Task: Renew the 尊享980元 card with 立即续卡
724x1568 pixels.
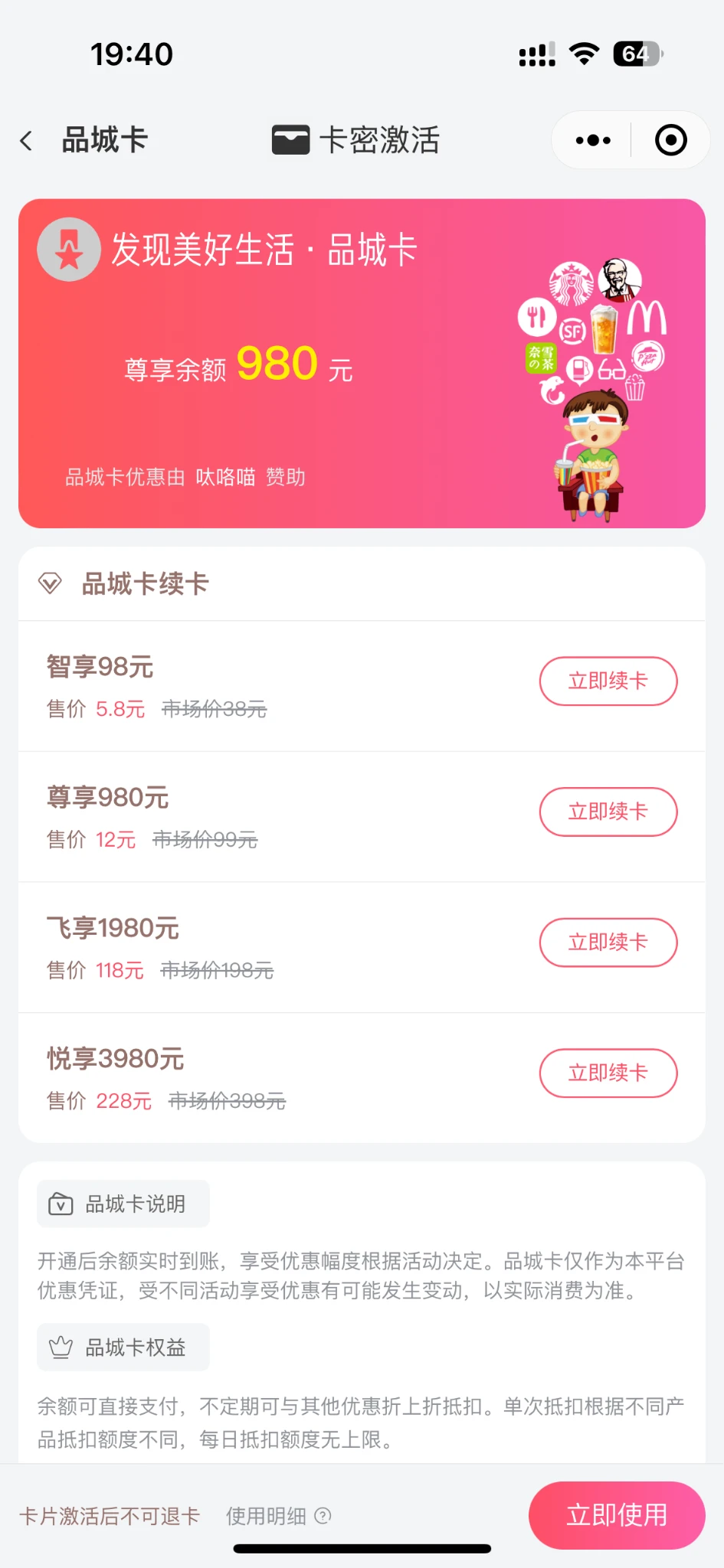Action: tap(608, 812)
